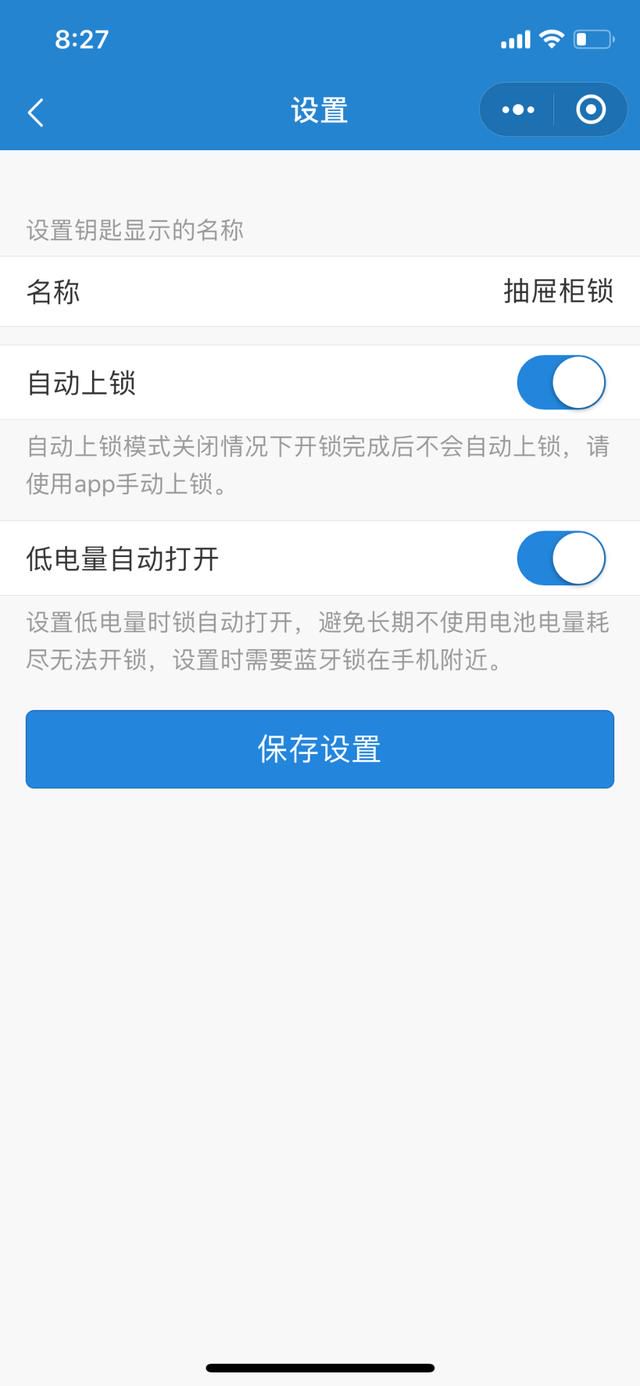
Task: Close the mini program with circle icon
Action: tap(591, 110)
